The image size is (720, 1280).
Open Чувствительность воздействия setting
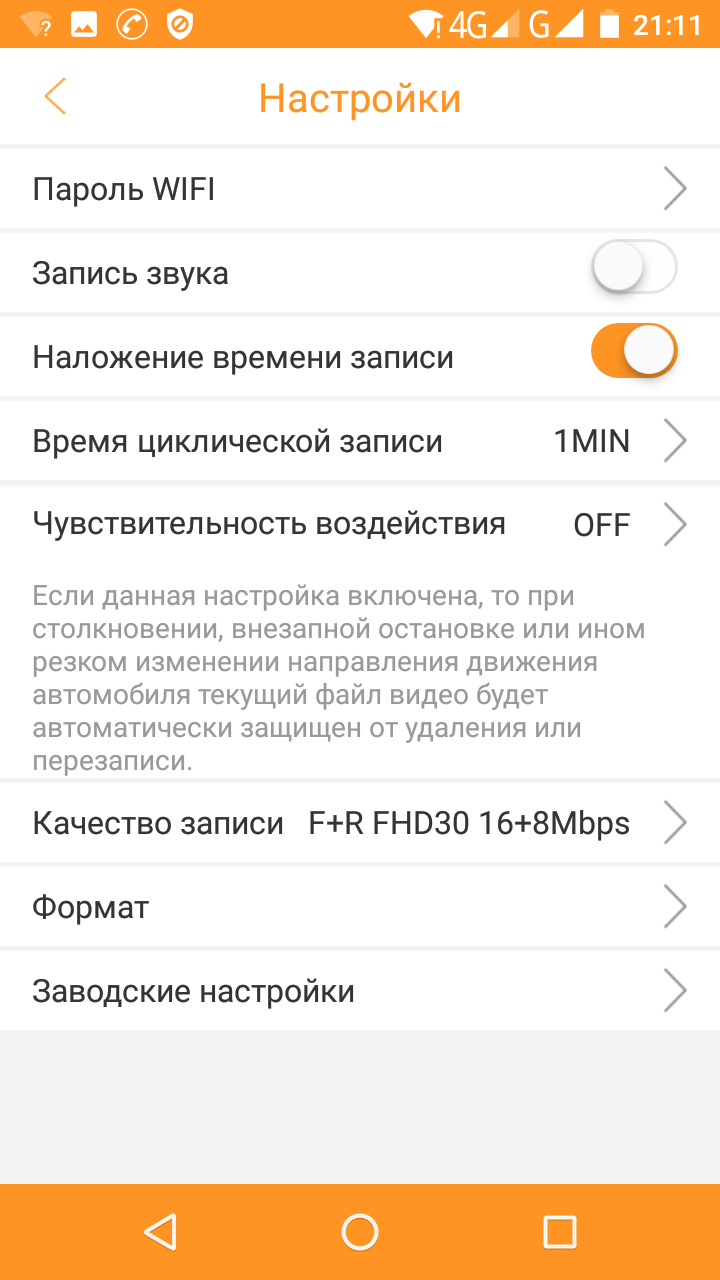tap(360, 524)
